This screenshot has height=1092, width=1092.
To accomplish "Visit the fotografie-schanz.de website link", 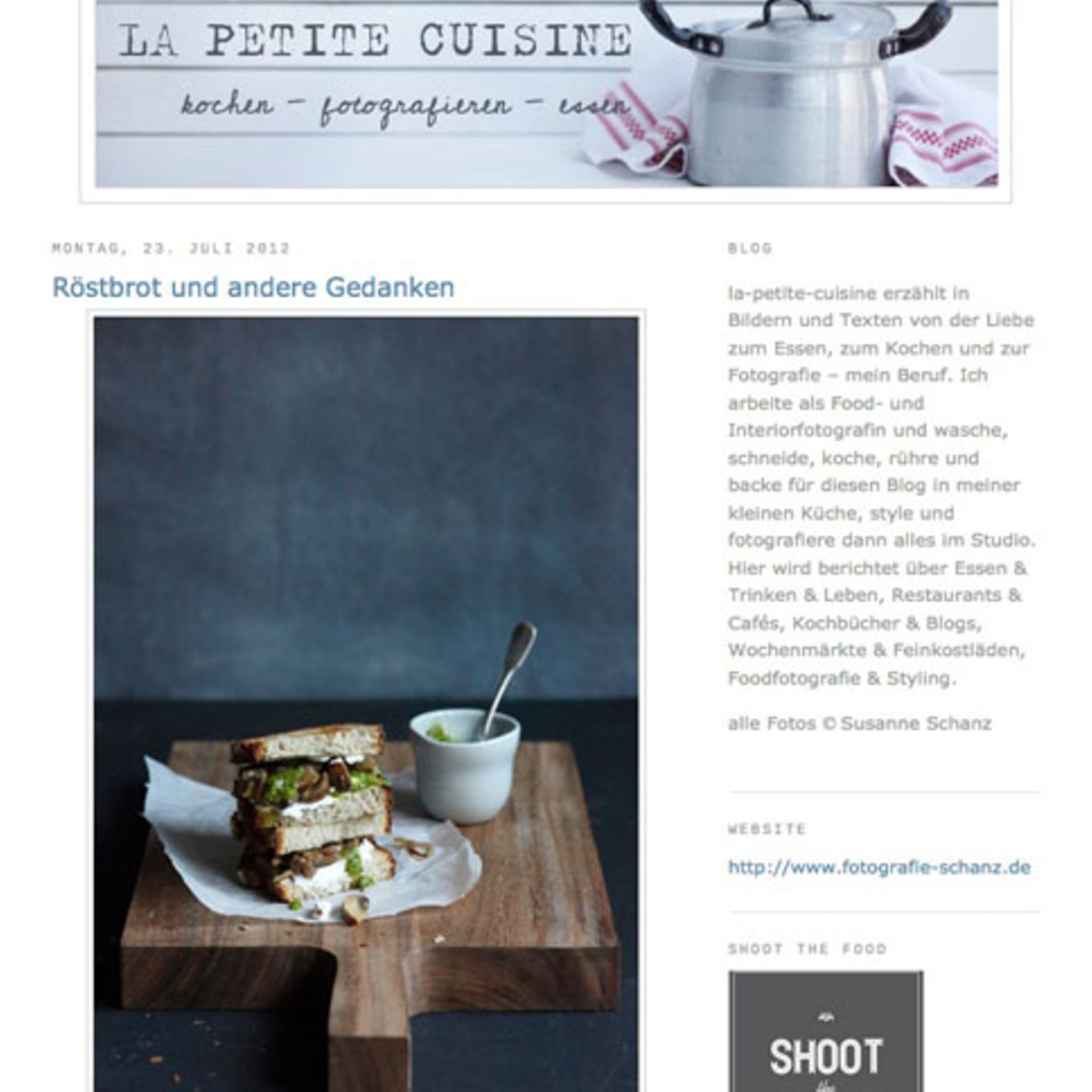I will [x=879, y=868].
